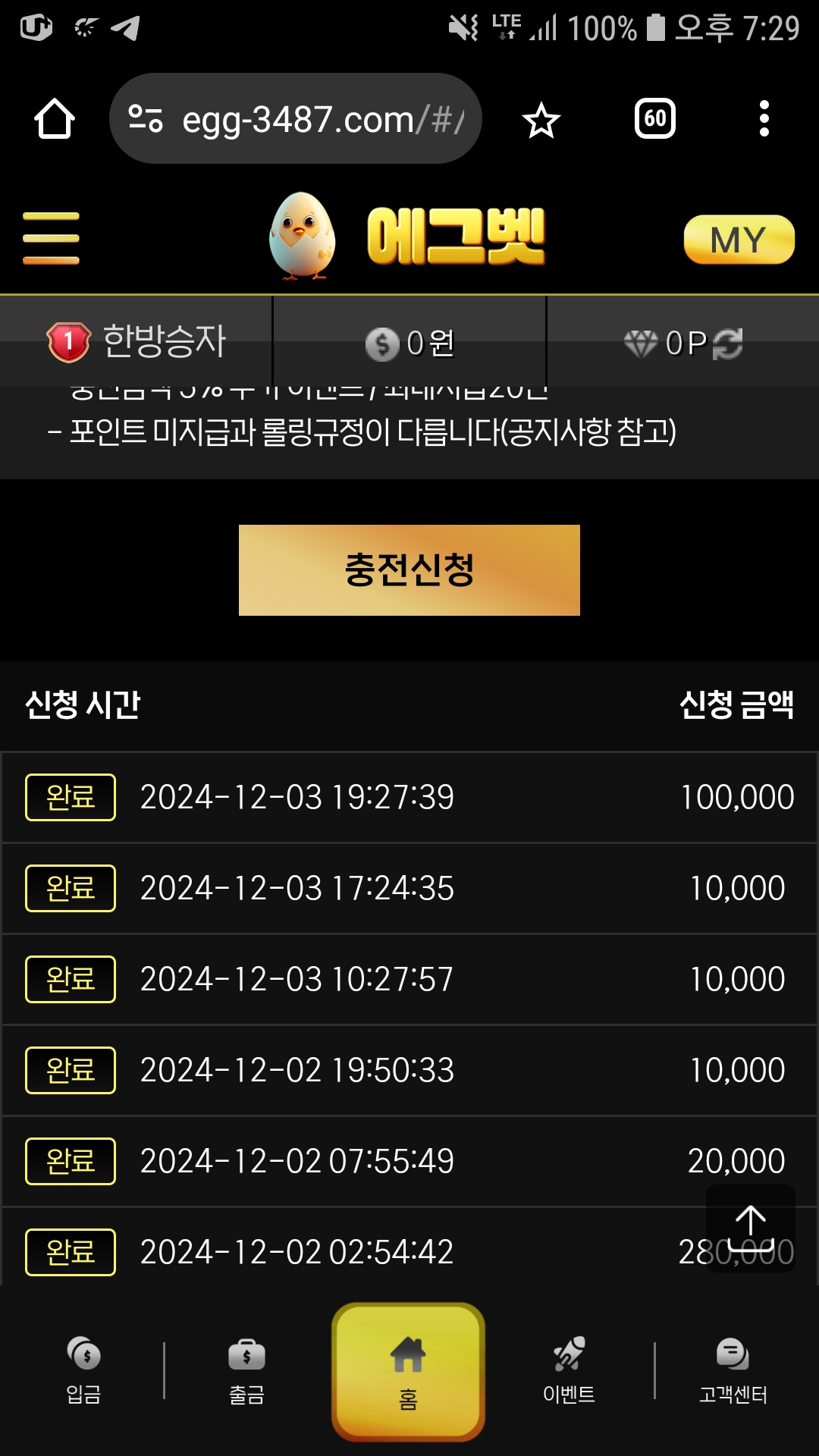Go to the browser home page
The image size is (819, 1456).
(x=55, y=118)
